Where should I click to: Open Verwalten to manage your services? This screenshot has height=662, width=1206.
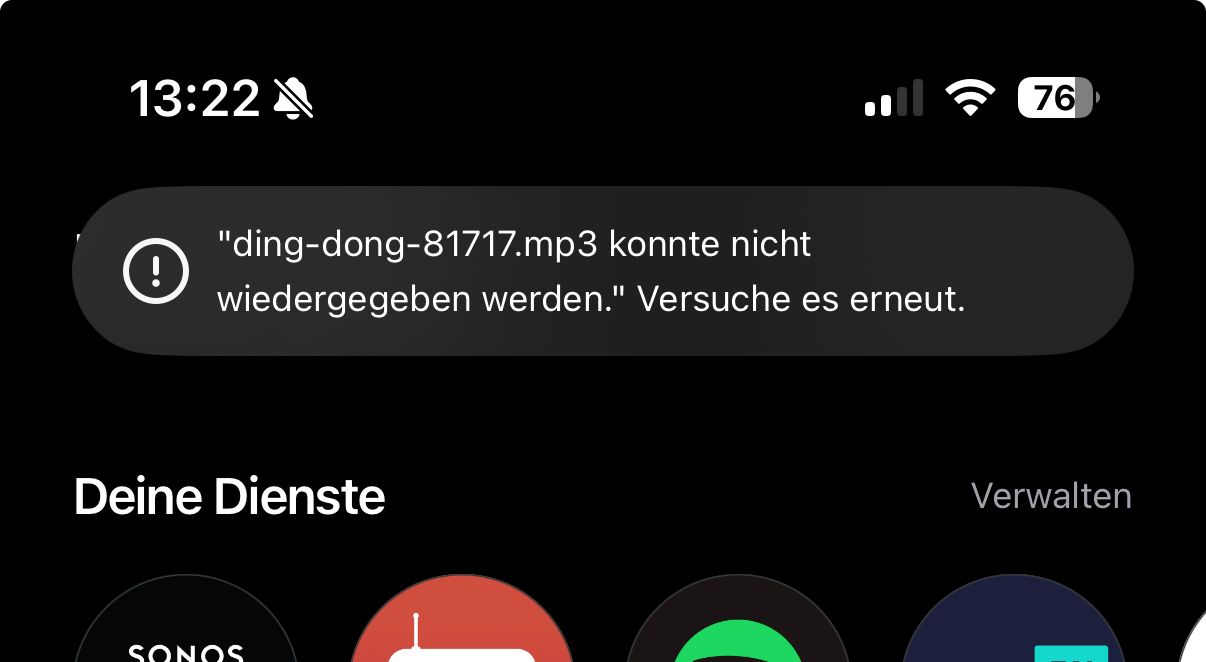click(1050, 496)
